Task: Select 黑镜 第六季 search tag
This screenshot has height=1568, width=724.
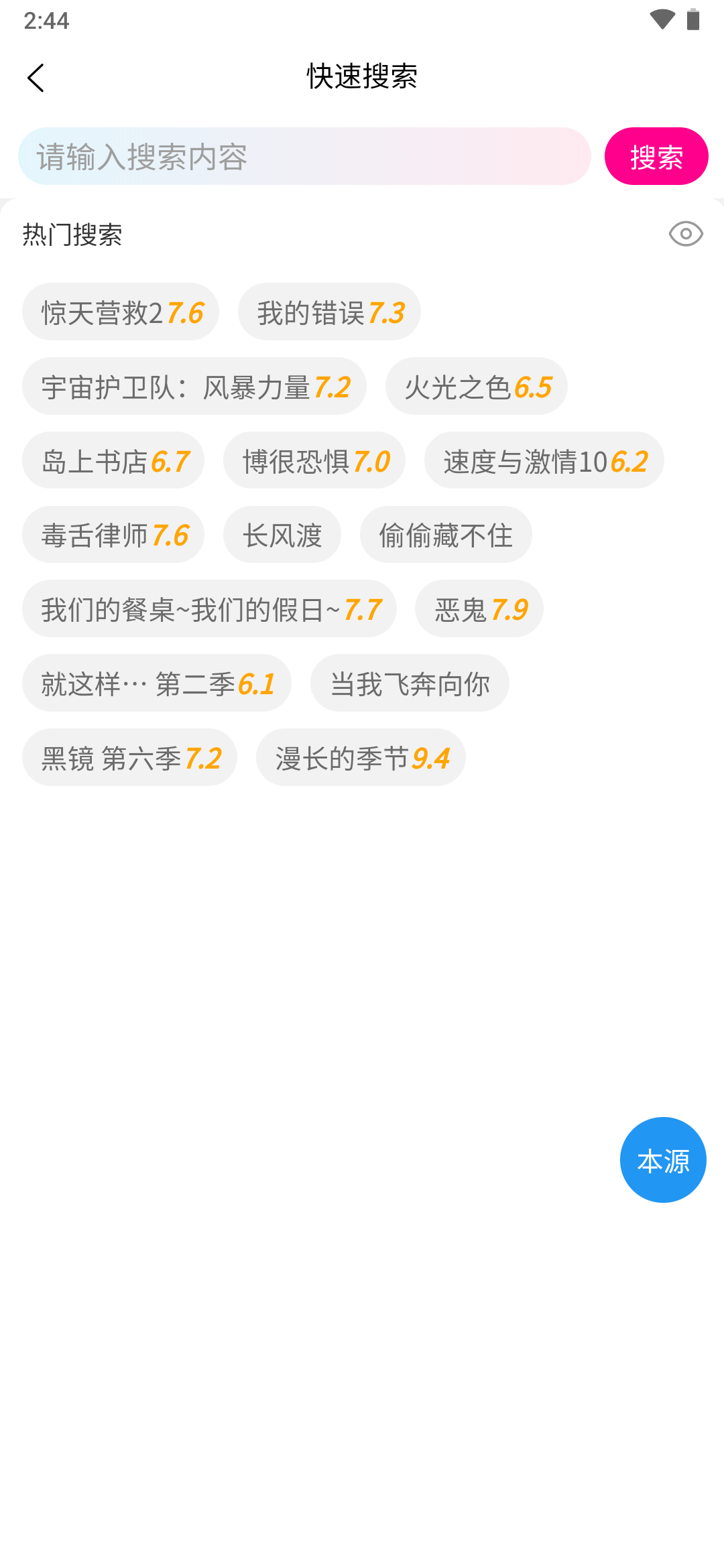Action: point(130,757)
